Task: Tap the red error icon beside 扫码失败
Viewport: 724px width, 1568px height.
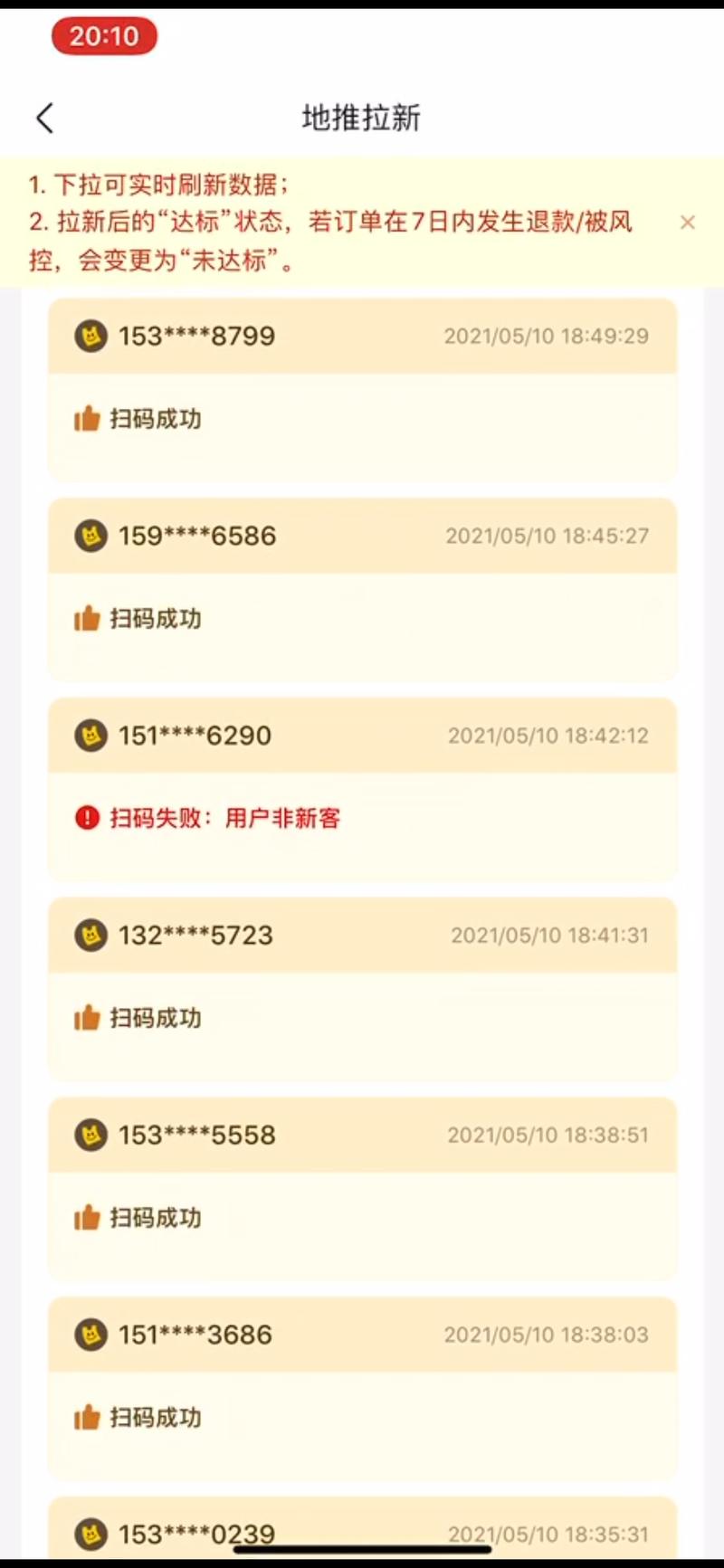Action: coord(84,819)
